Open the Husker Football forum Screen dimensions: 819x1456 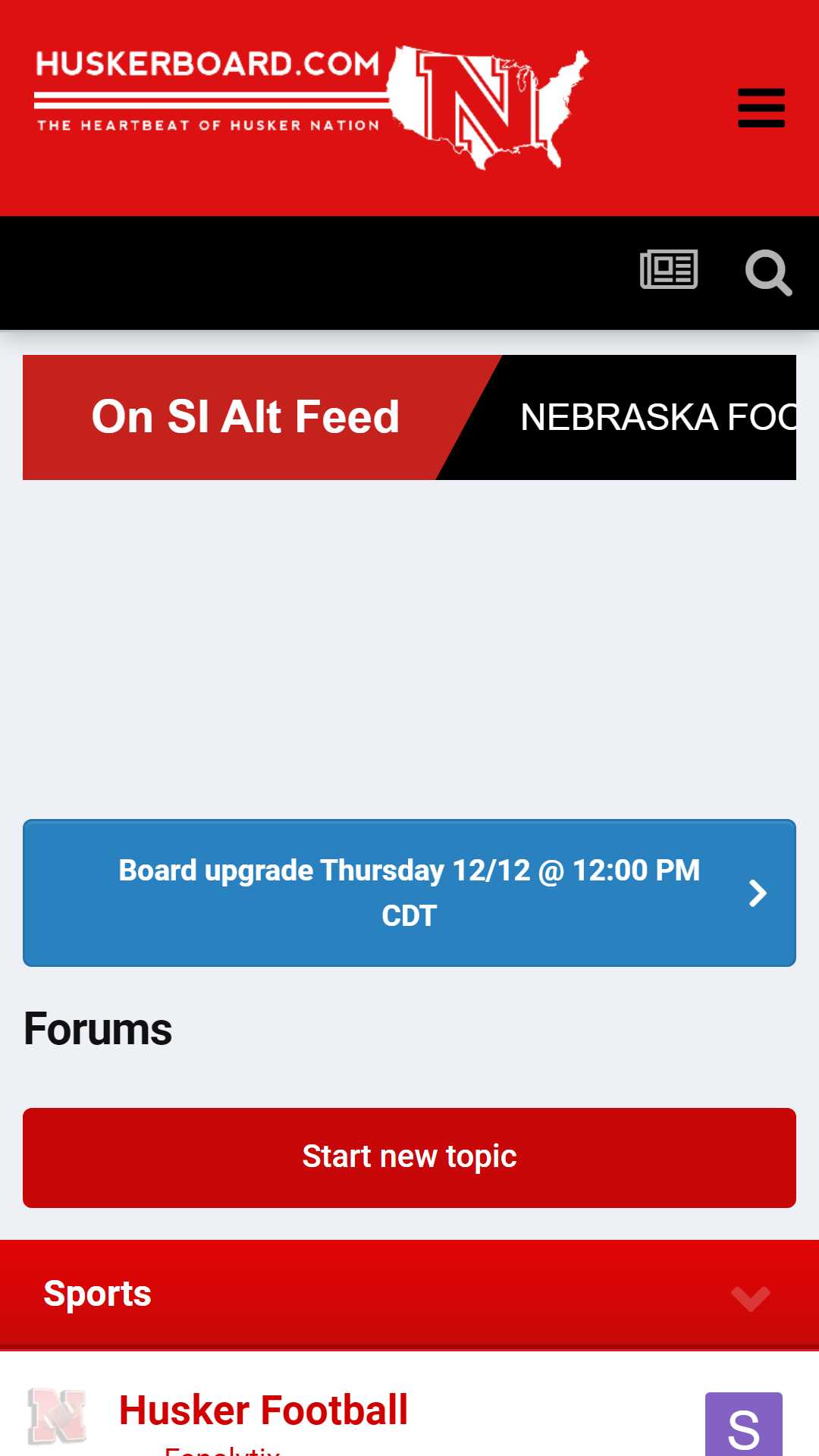coord(263,1410)
